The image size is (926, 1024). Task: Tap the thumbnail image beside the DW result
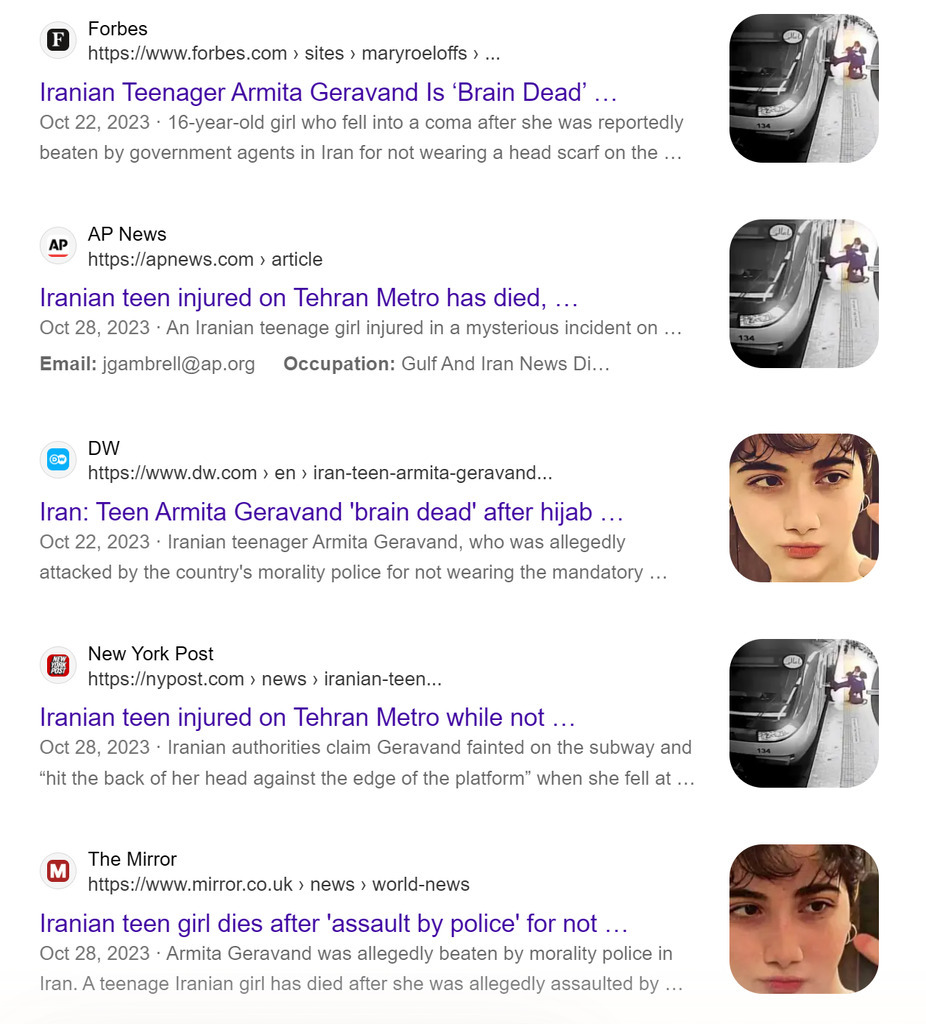[x=803, y=508]
